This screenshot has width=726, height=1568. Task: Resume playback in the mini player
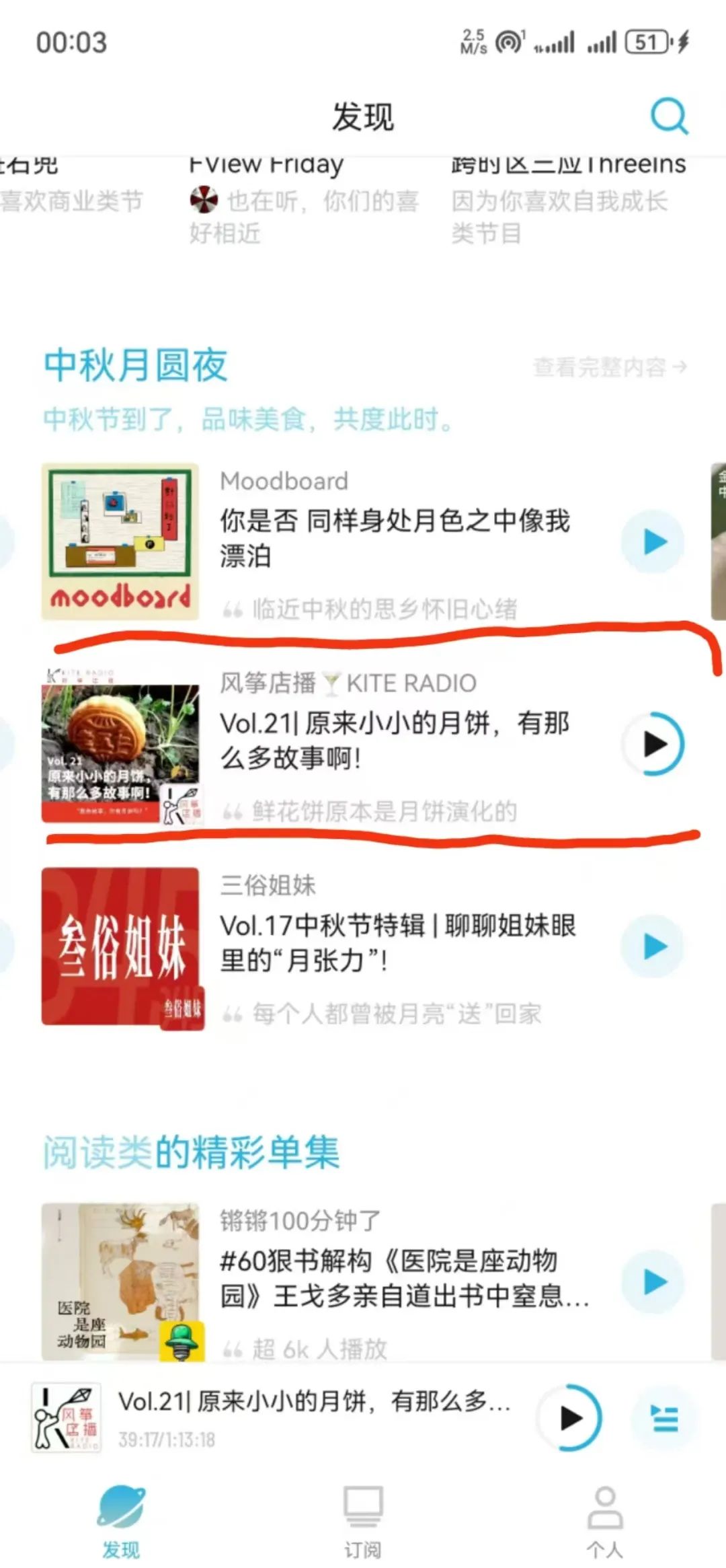(570, 1418)
